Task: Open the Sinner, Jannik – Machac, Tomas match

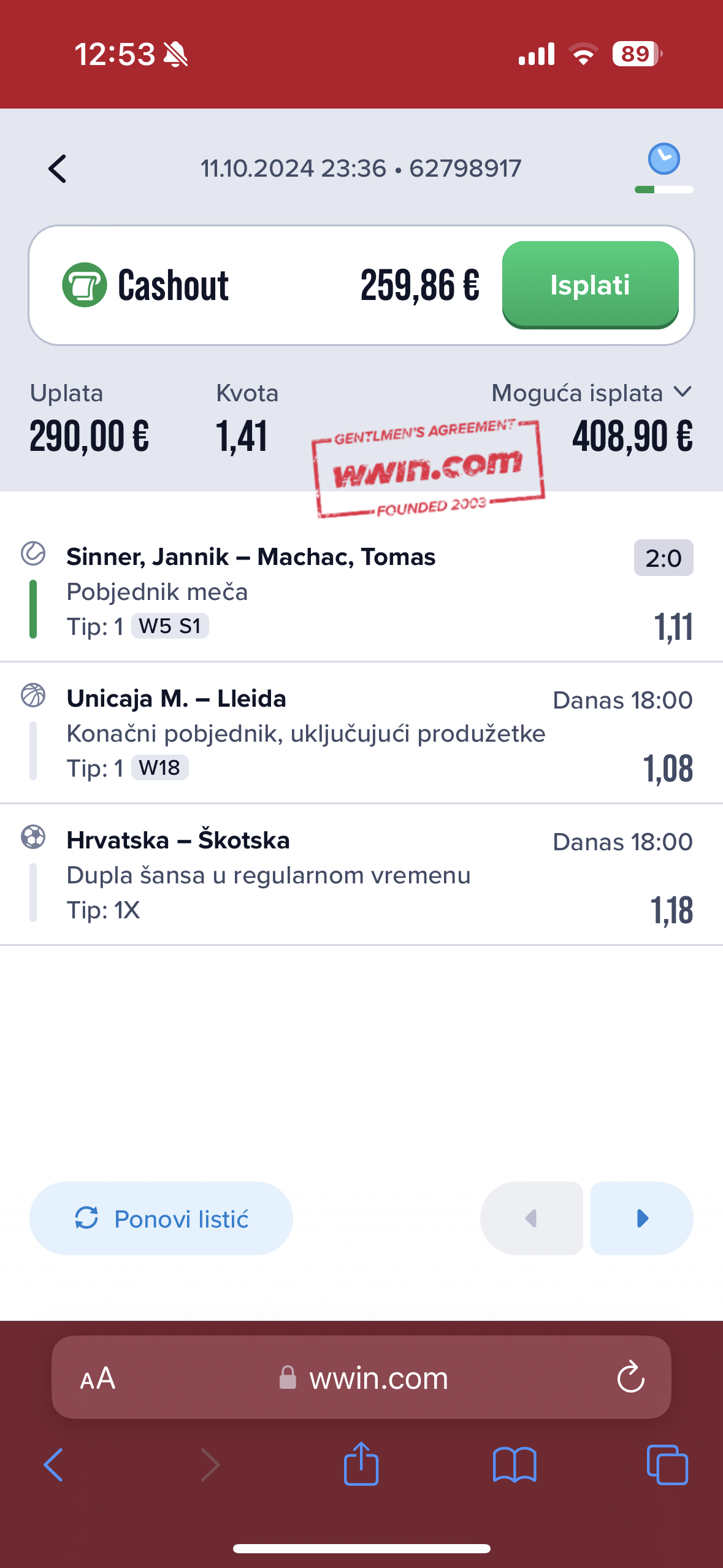Action: (x=251, y=556)
